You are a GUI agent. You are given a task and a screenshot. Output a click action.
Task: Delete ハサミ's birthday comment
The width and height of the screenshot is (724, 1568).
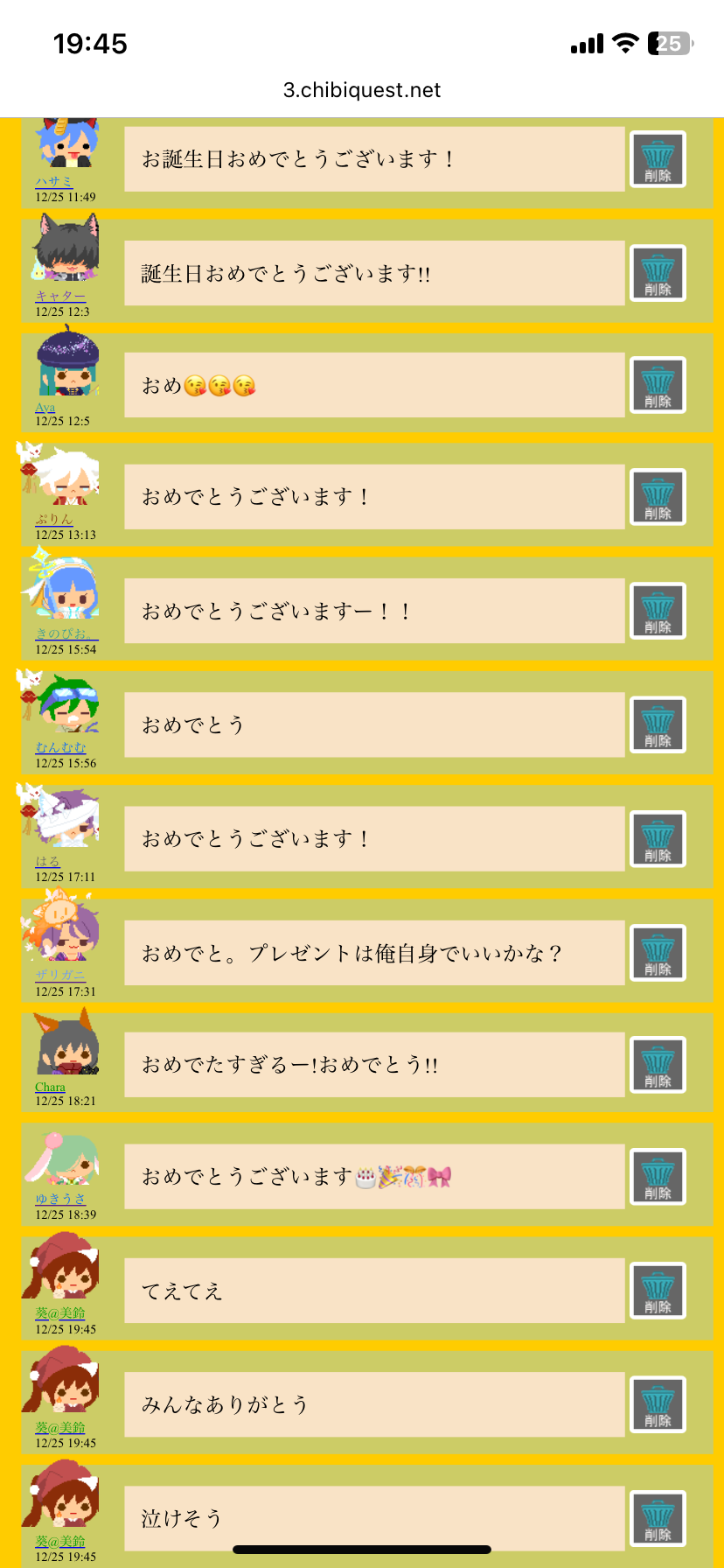pos(658,160)
